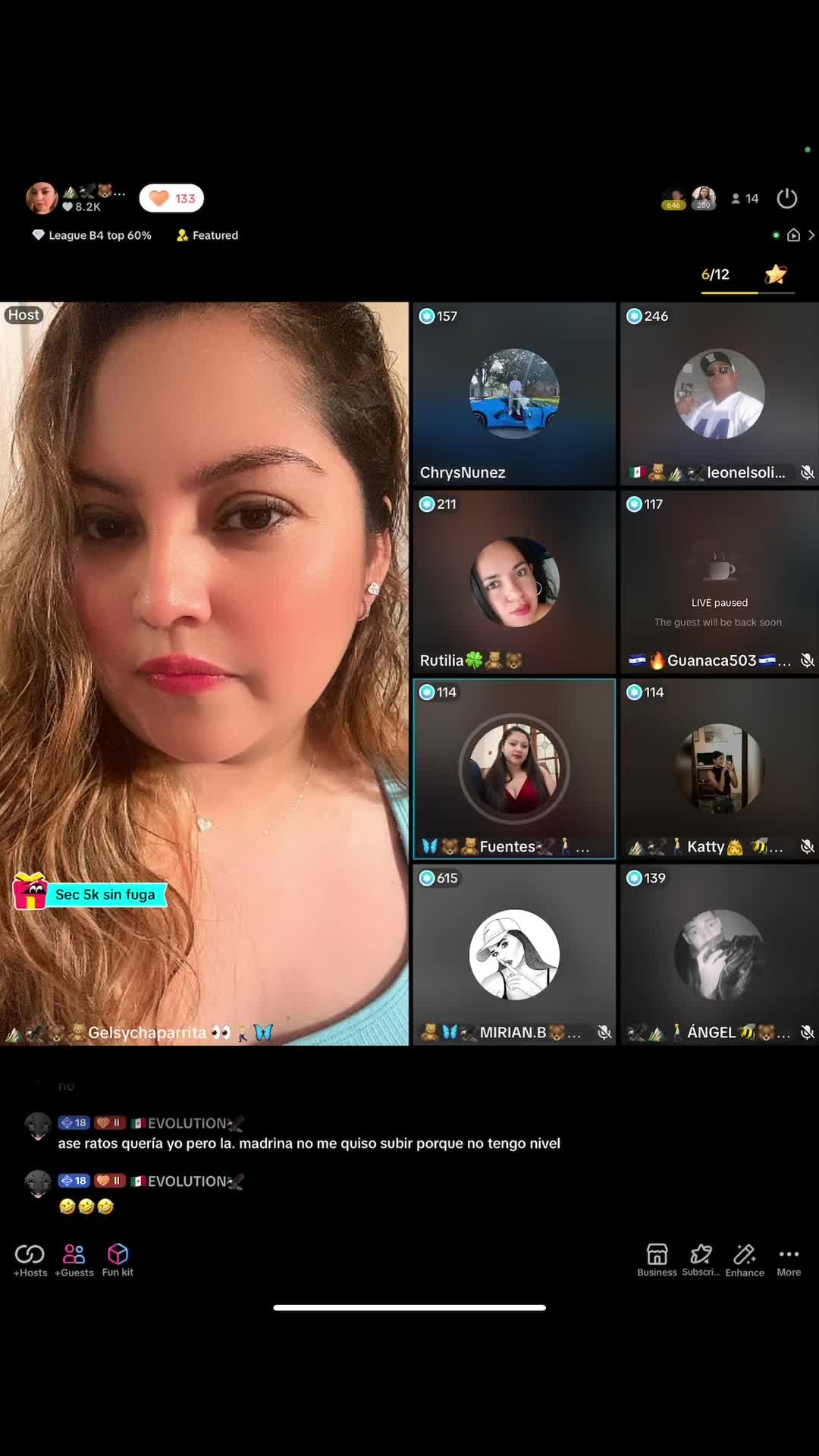Open Enhance effects
Image resolution: width=819 pixels, height=1456 pixels.
(x=745, y=1260)
